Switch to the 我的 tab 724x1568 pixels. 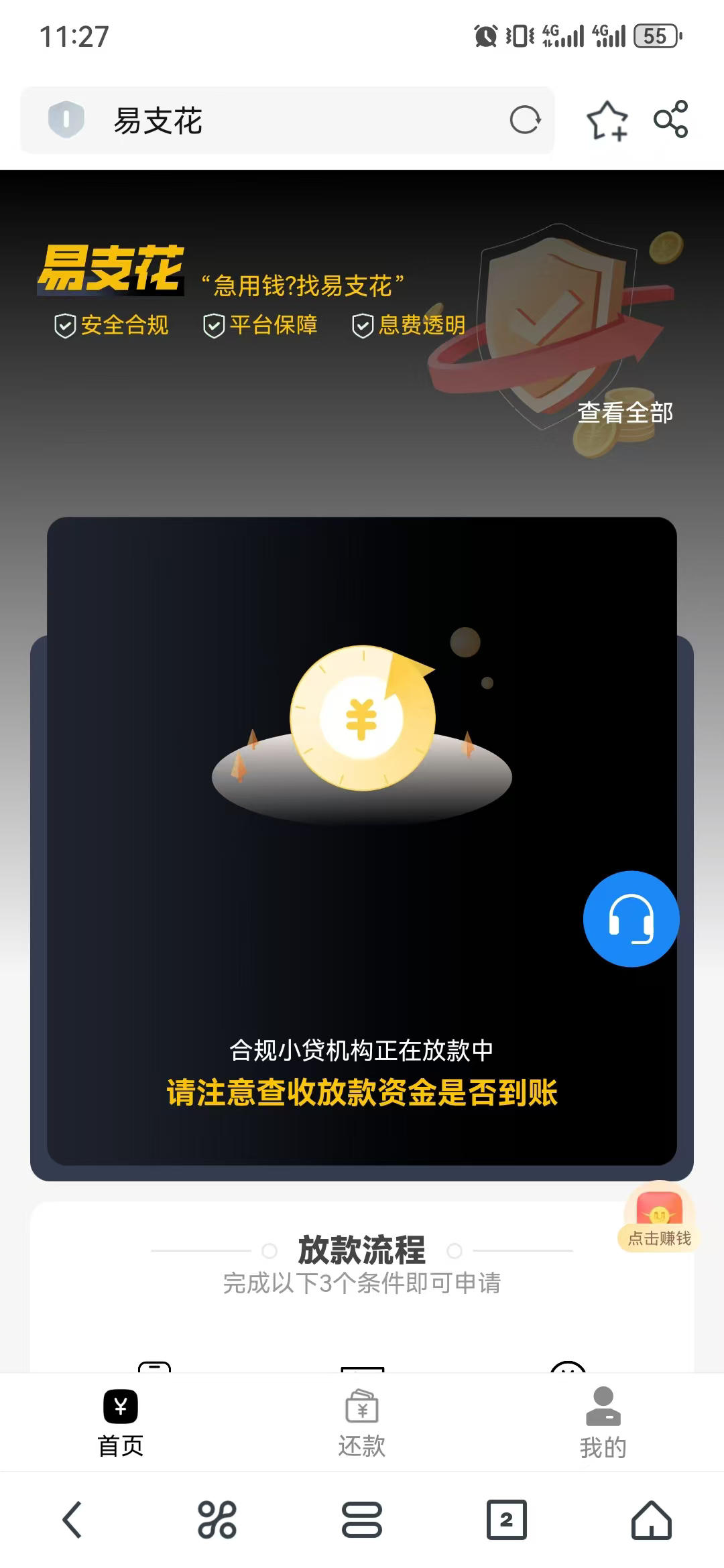click(x=603, y=1423)
